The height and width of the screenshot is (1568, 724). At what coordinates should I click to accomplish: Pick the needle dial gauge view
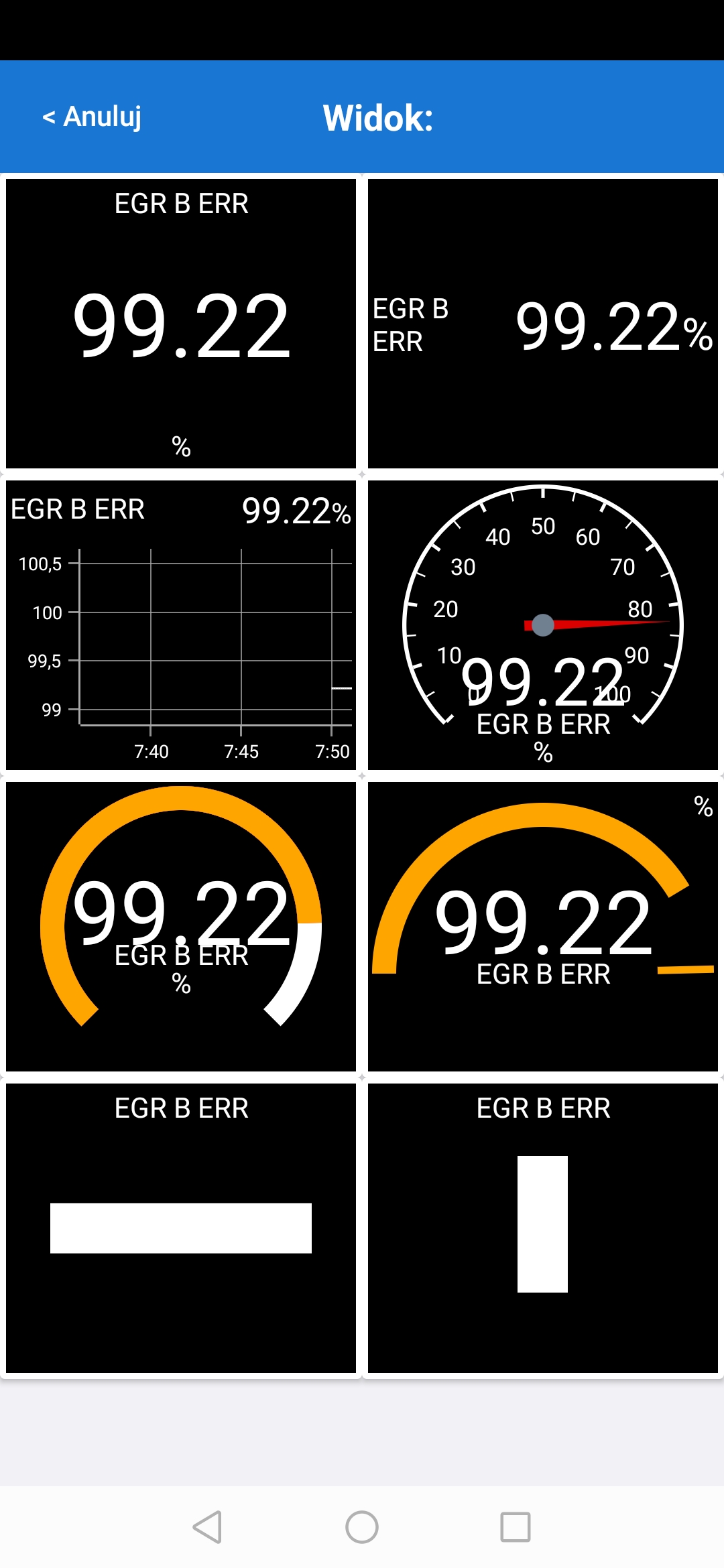coord(543,625)
